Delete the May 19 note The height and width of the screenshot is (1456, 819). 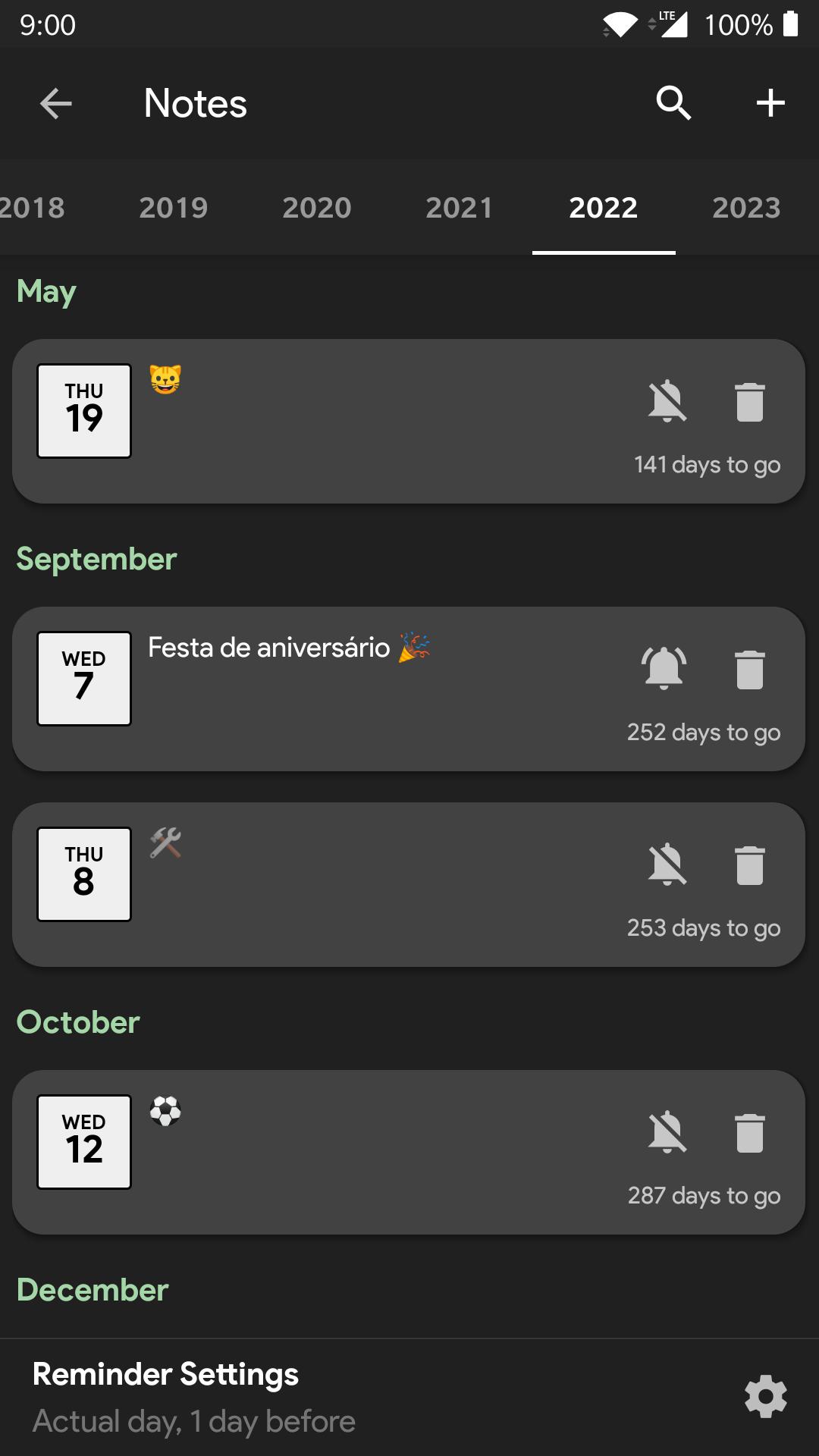click(x=750, y=401)
